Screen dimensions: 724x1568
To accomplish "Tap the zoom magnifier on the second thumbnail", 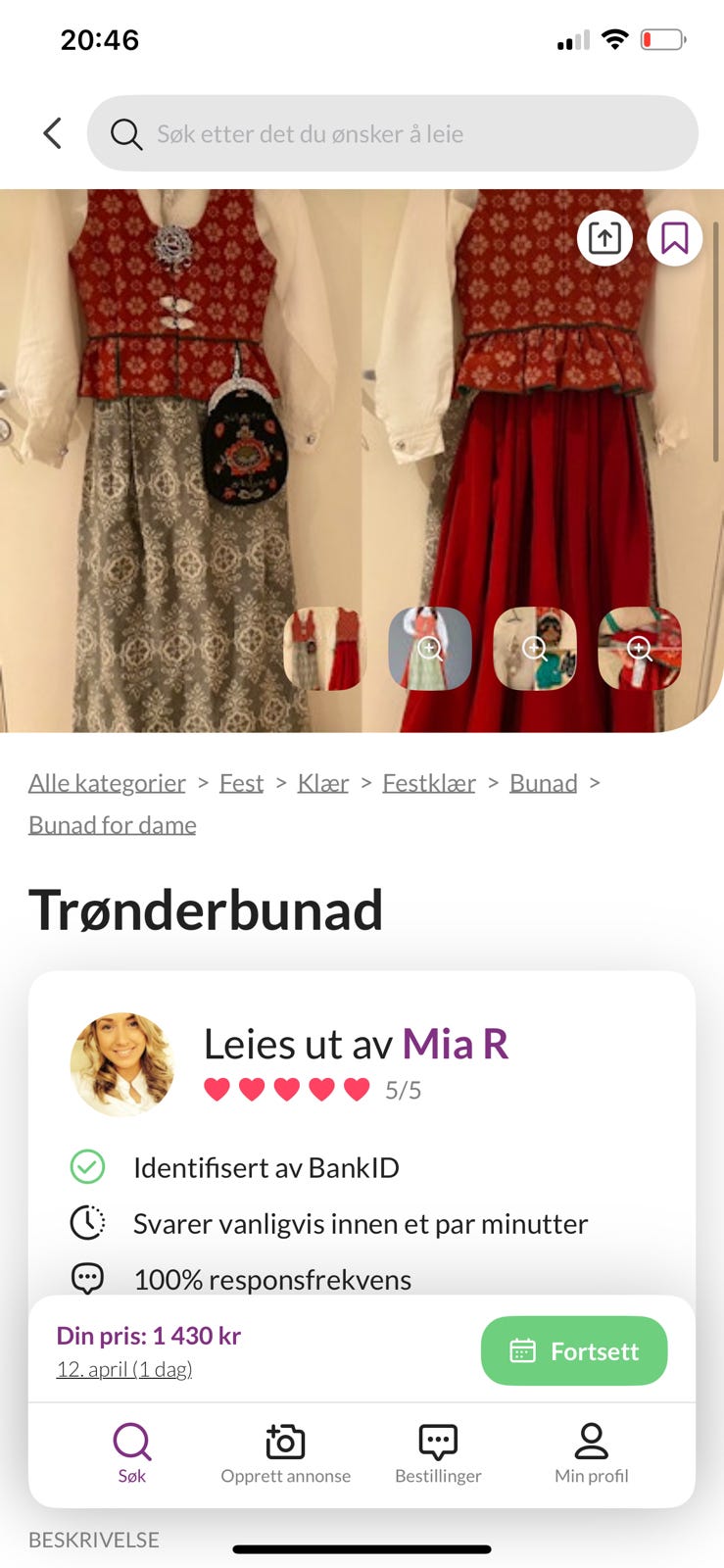I will [x=432, y=649].
